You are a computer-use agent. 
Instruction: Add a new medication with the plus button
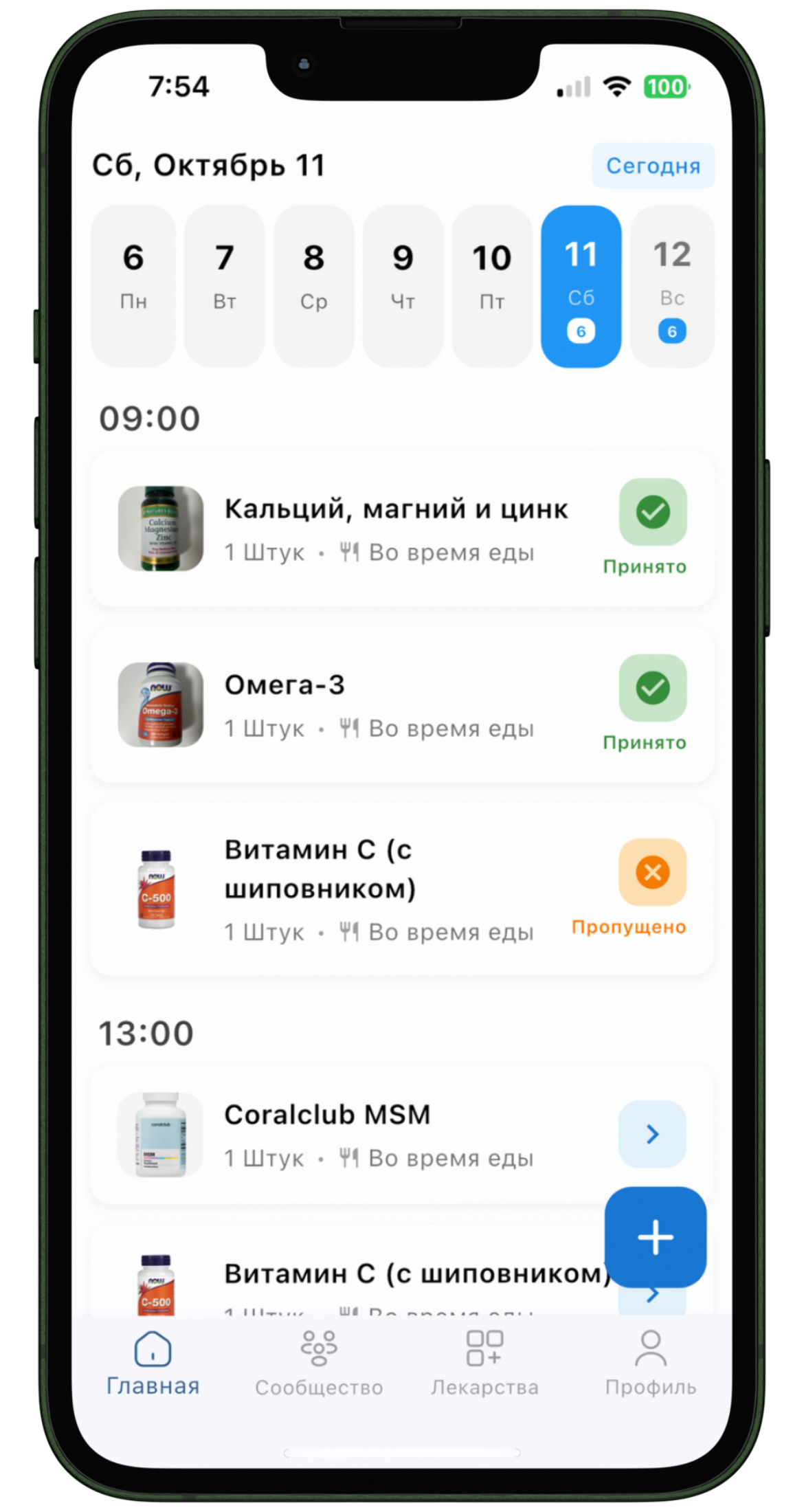pyautogui.click(x=655, y=1237)
